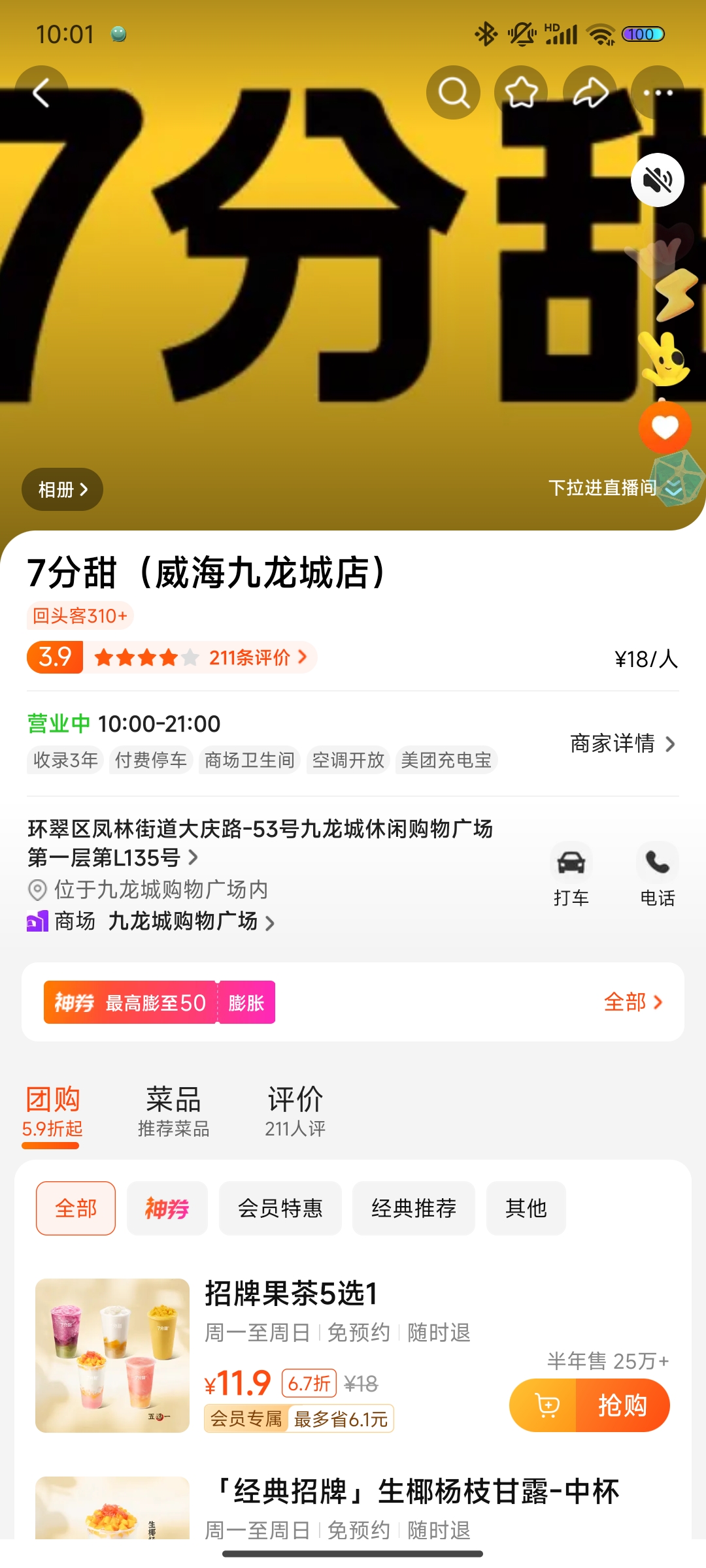Go back using the top-left arrow

41,92
